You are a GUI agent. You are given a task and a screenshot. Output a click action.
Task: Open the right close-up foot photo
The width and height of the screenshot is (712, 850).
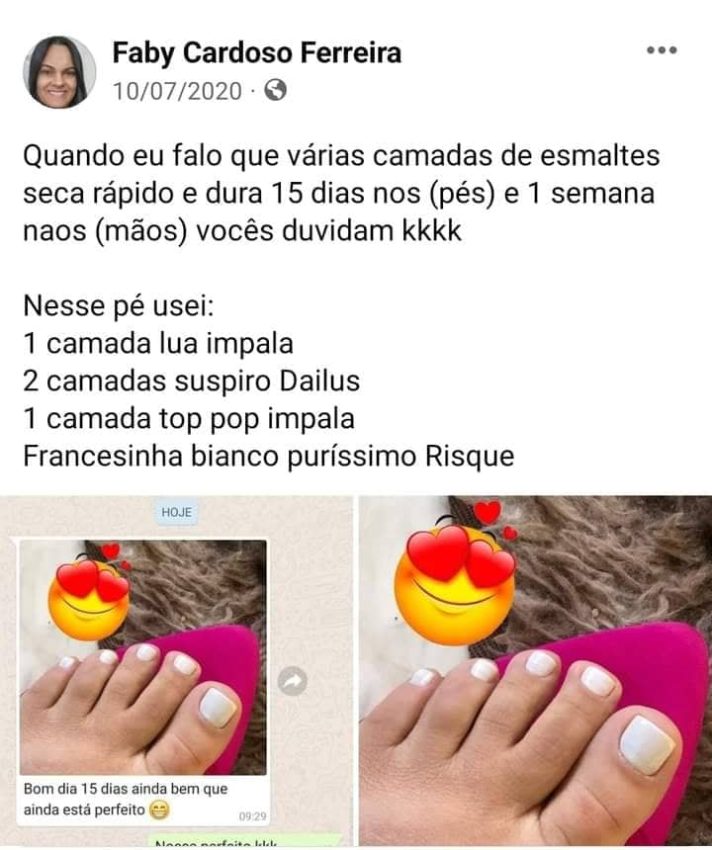coord(535,670)
